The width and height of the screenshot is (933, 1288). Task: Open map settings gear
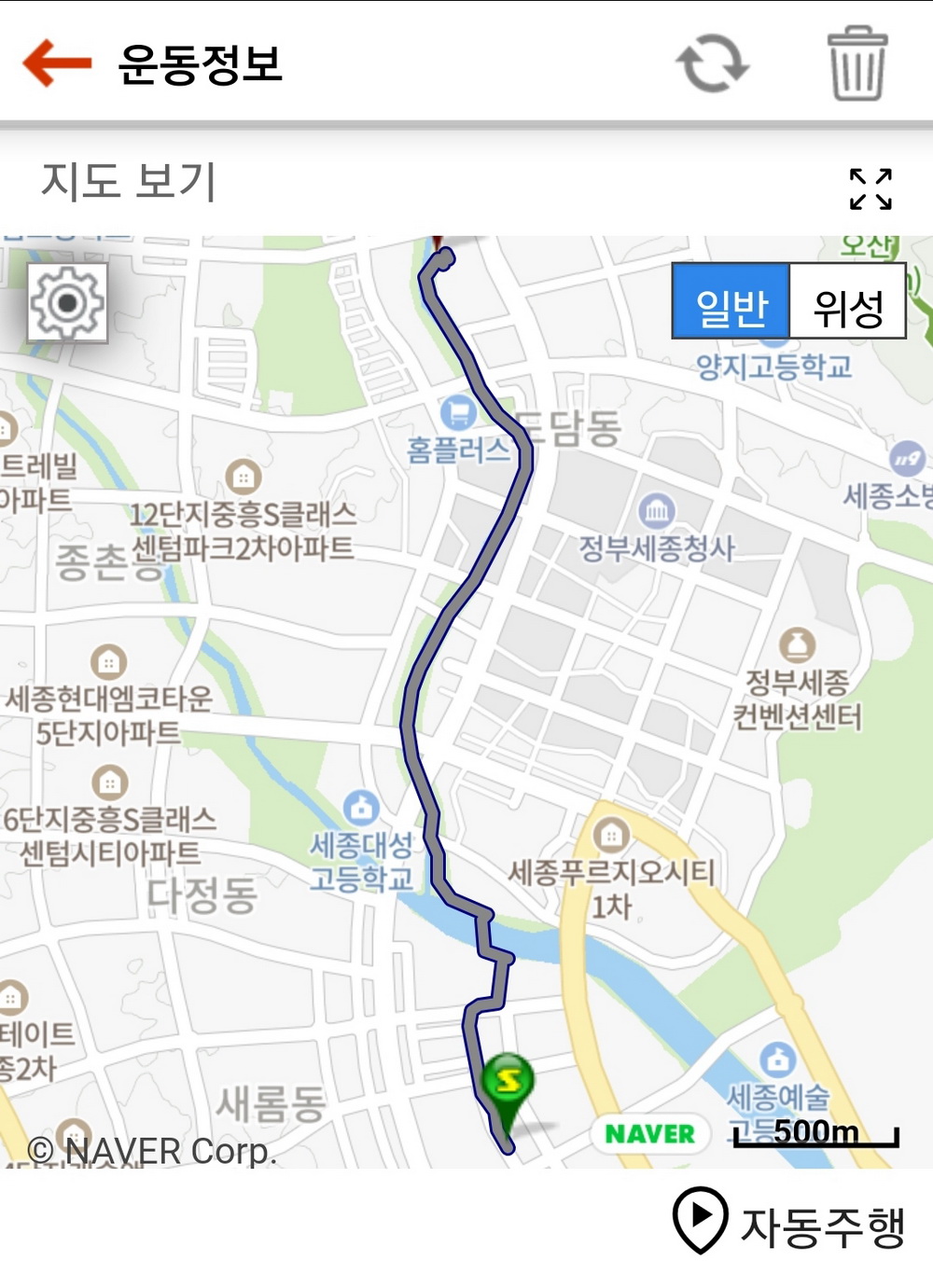[67, 302]
